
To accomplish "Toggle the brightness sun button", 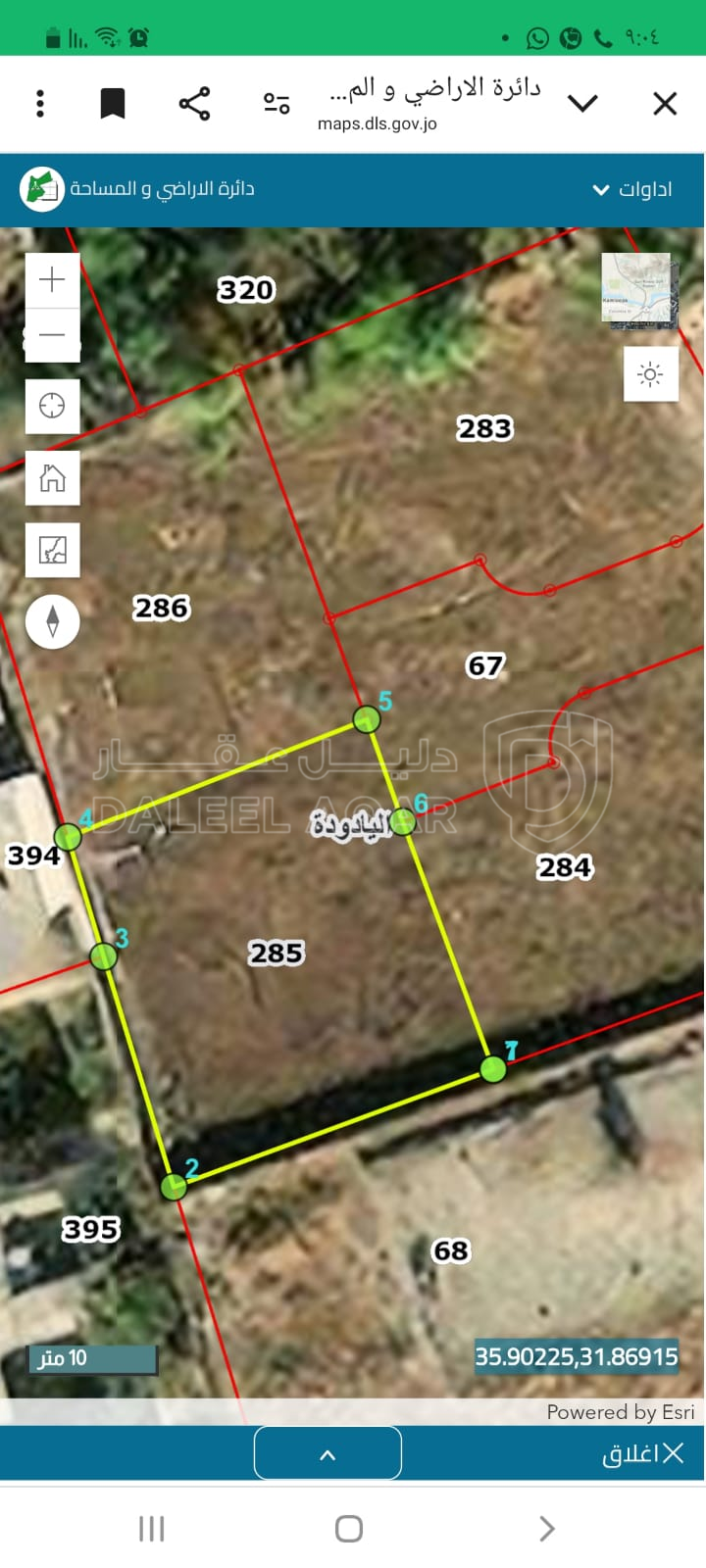I will point(650,374).
